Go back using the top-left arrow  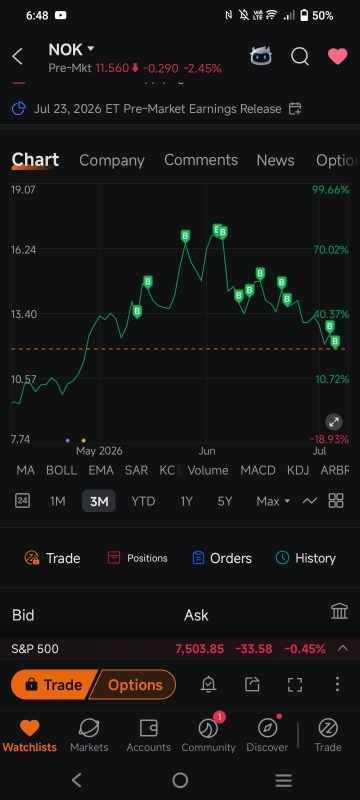17,57
